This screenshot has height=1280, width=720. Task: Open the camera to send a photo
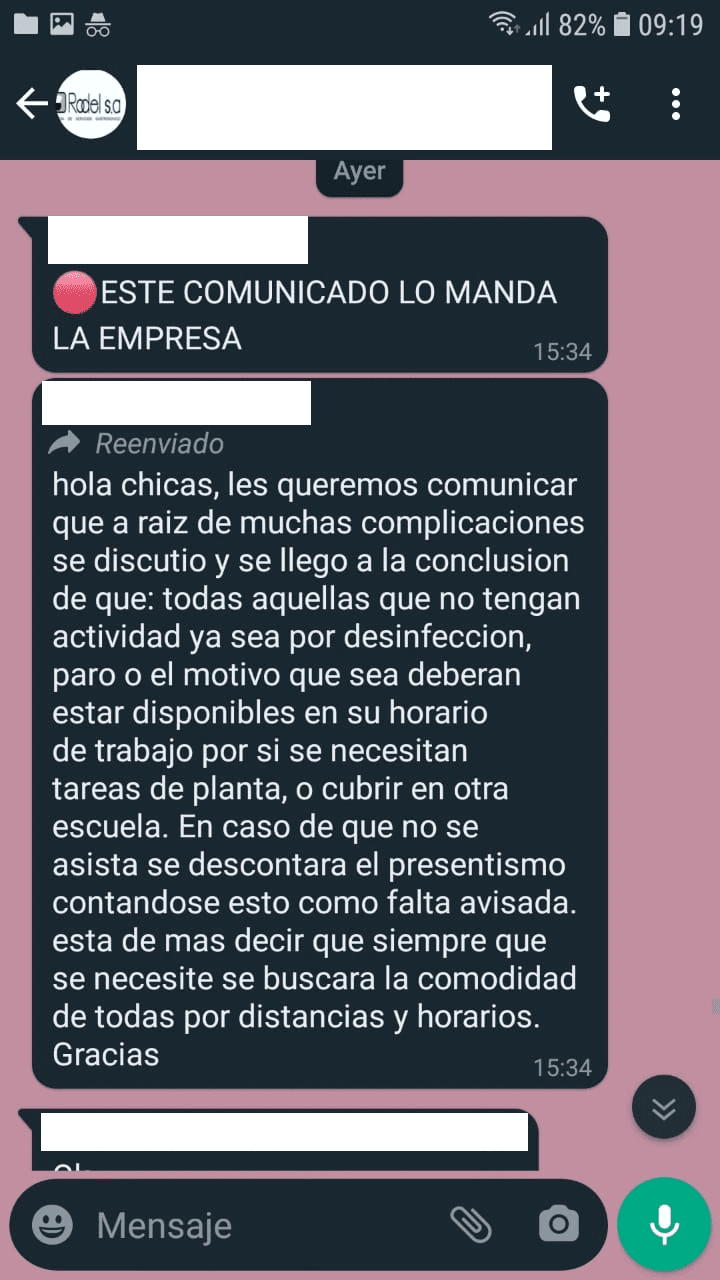[x=558, y=1224]
